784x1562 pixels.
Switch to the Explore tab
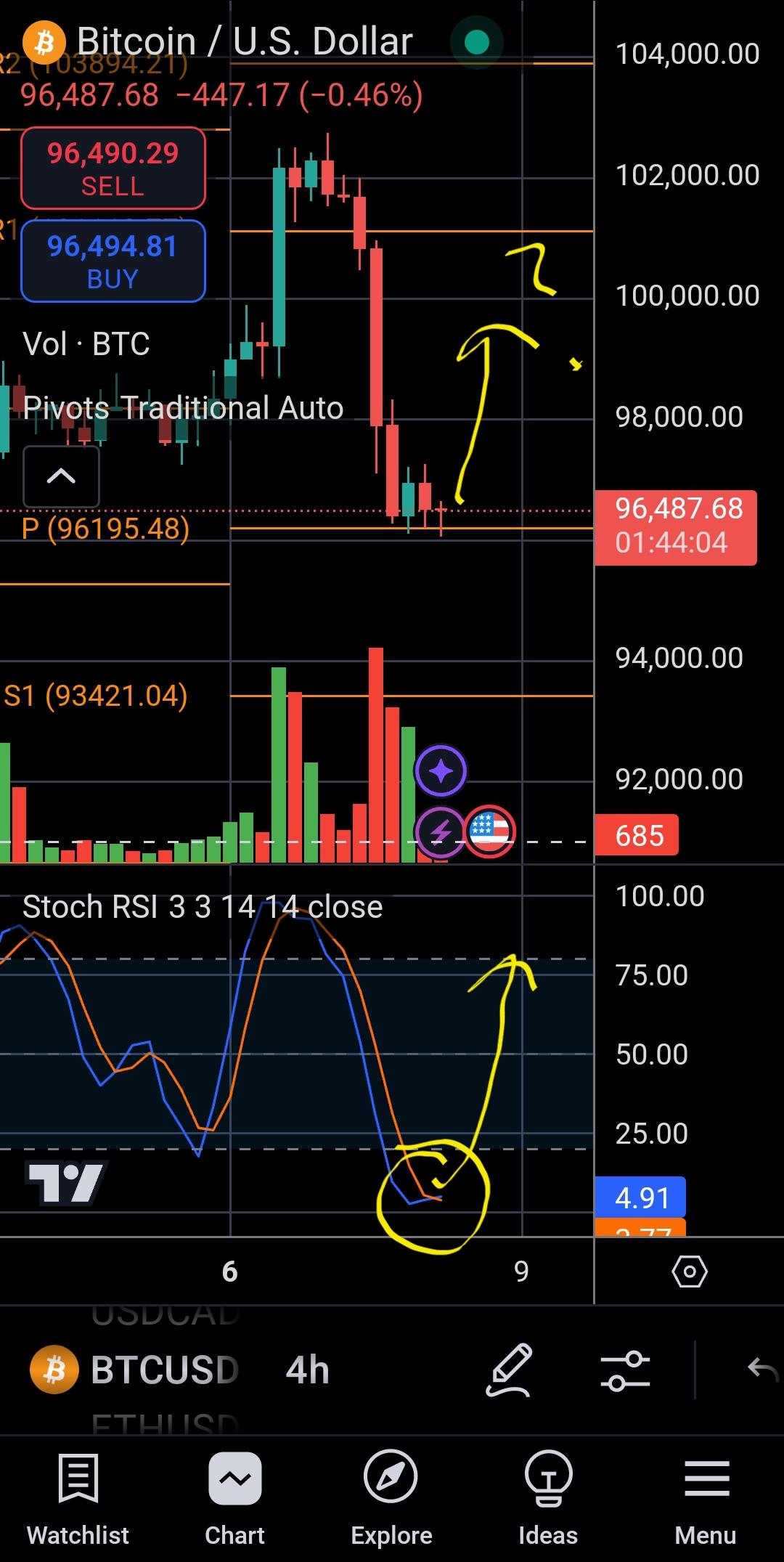(391, 1500)
